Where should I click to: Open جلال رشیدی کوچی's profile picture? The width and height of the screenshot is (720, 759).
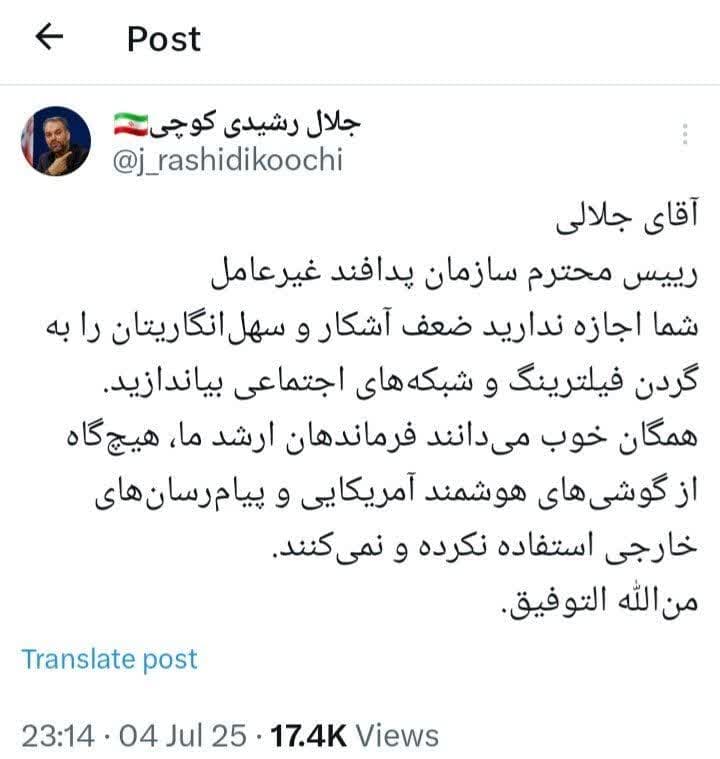[x=54, y=141]
